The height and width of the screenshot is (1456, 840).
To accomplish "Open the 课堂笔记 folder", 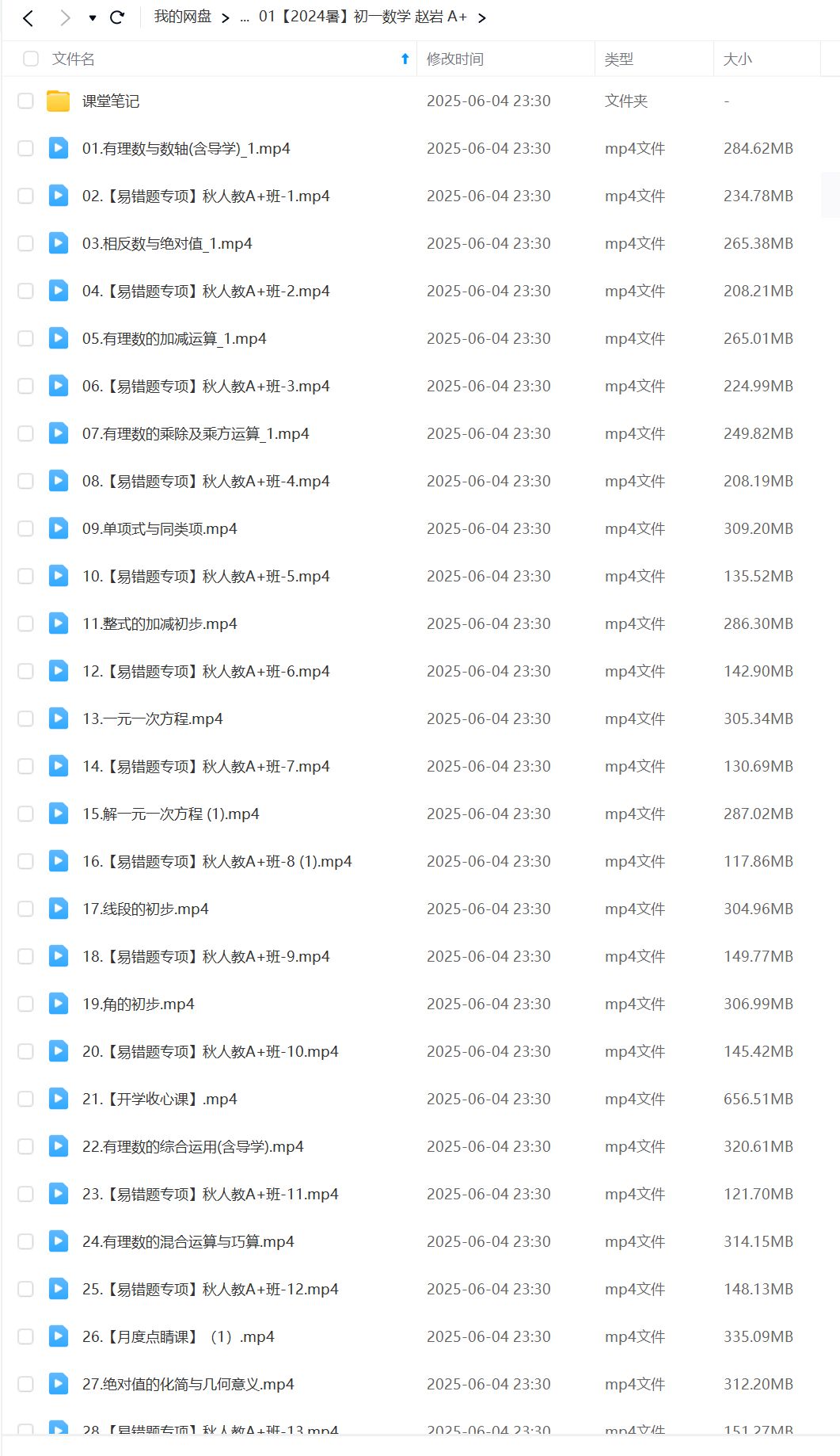I will point(111,101).
